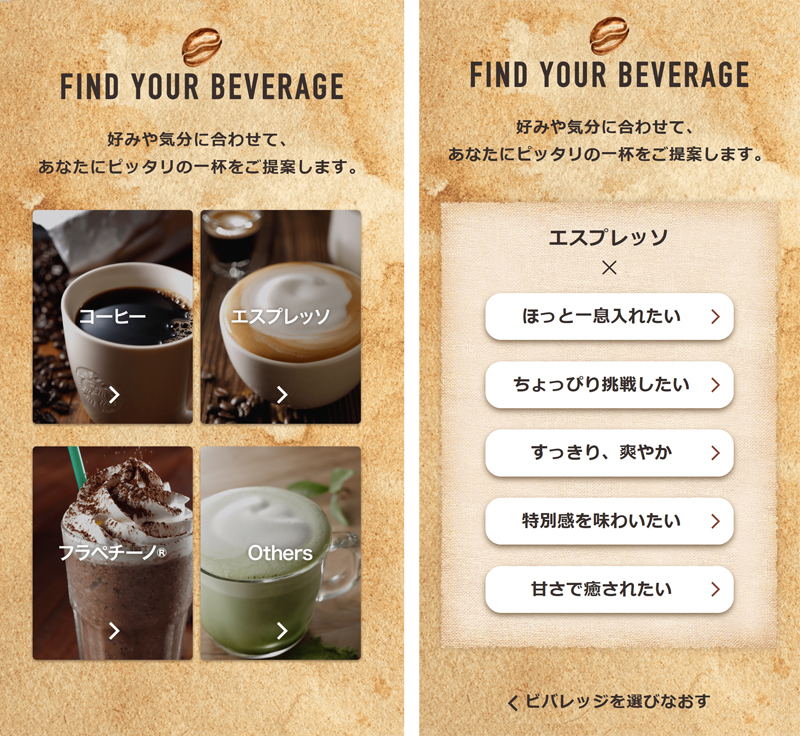Select 甘さで癒されたい option
This screenshot has height=736, width=800.
pos(609,589)
